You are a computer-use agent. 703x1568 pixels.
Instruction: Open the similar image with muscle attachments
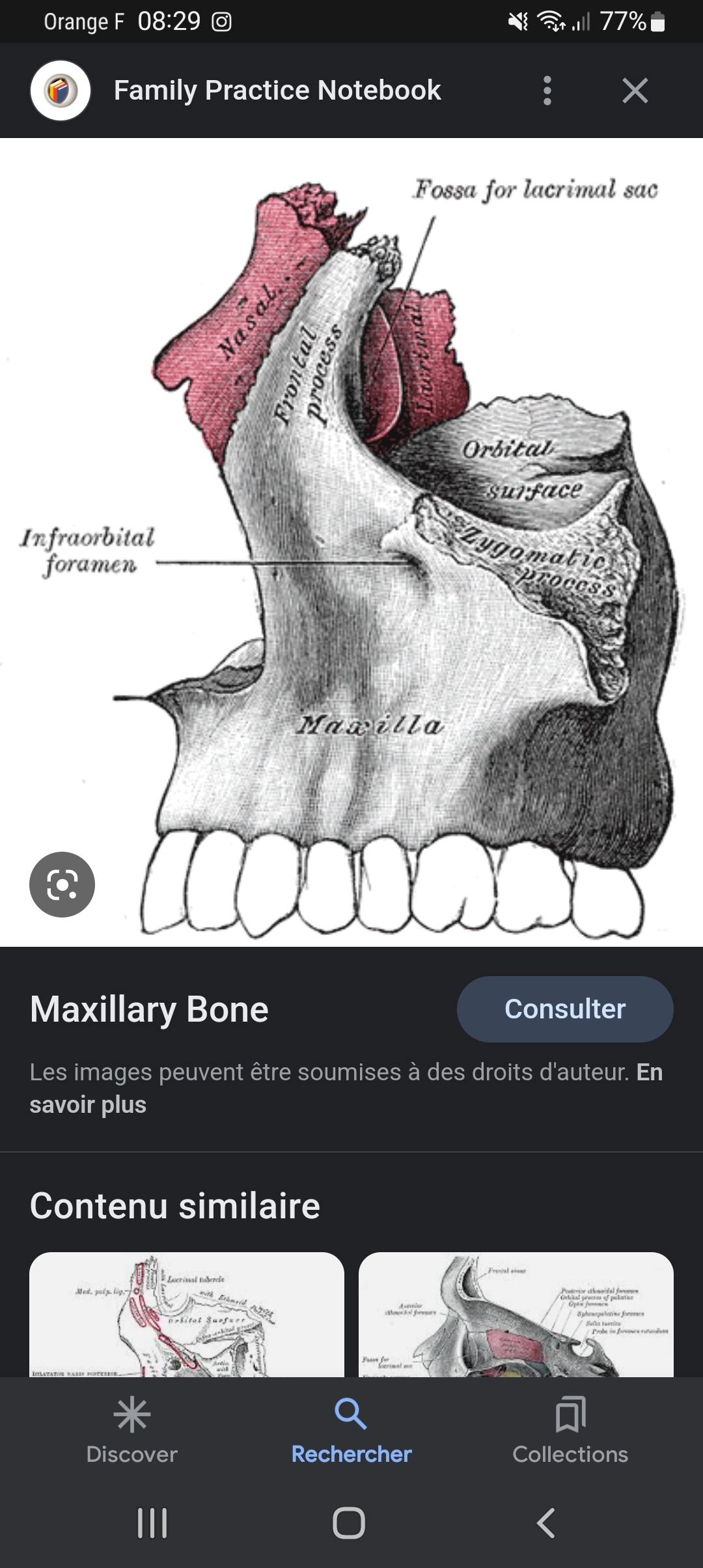click(187, 1314)
